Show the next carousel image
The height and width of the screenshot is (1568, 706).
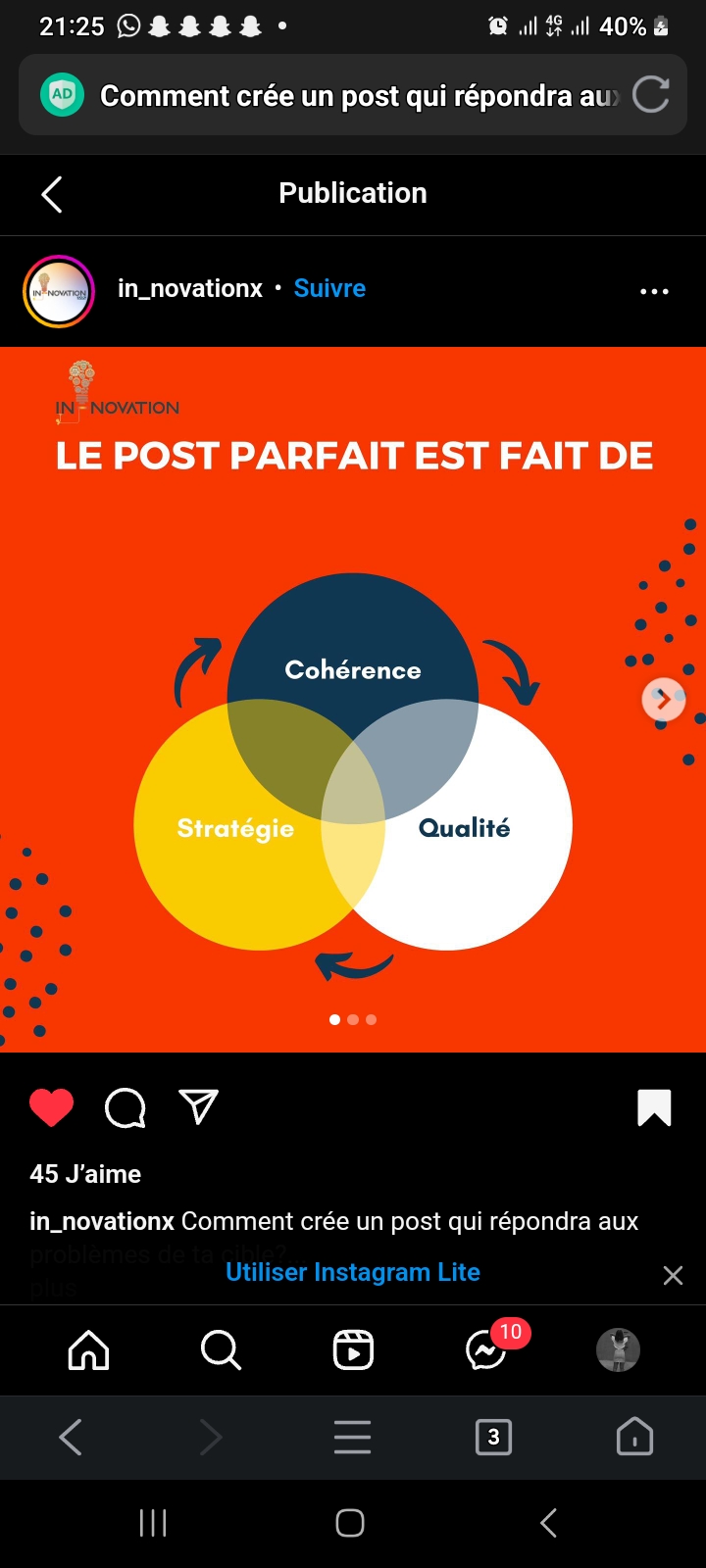(x=663, y=699)
